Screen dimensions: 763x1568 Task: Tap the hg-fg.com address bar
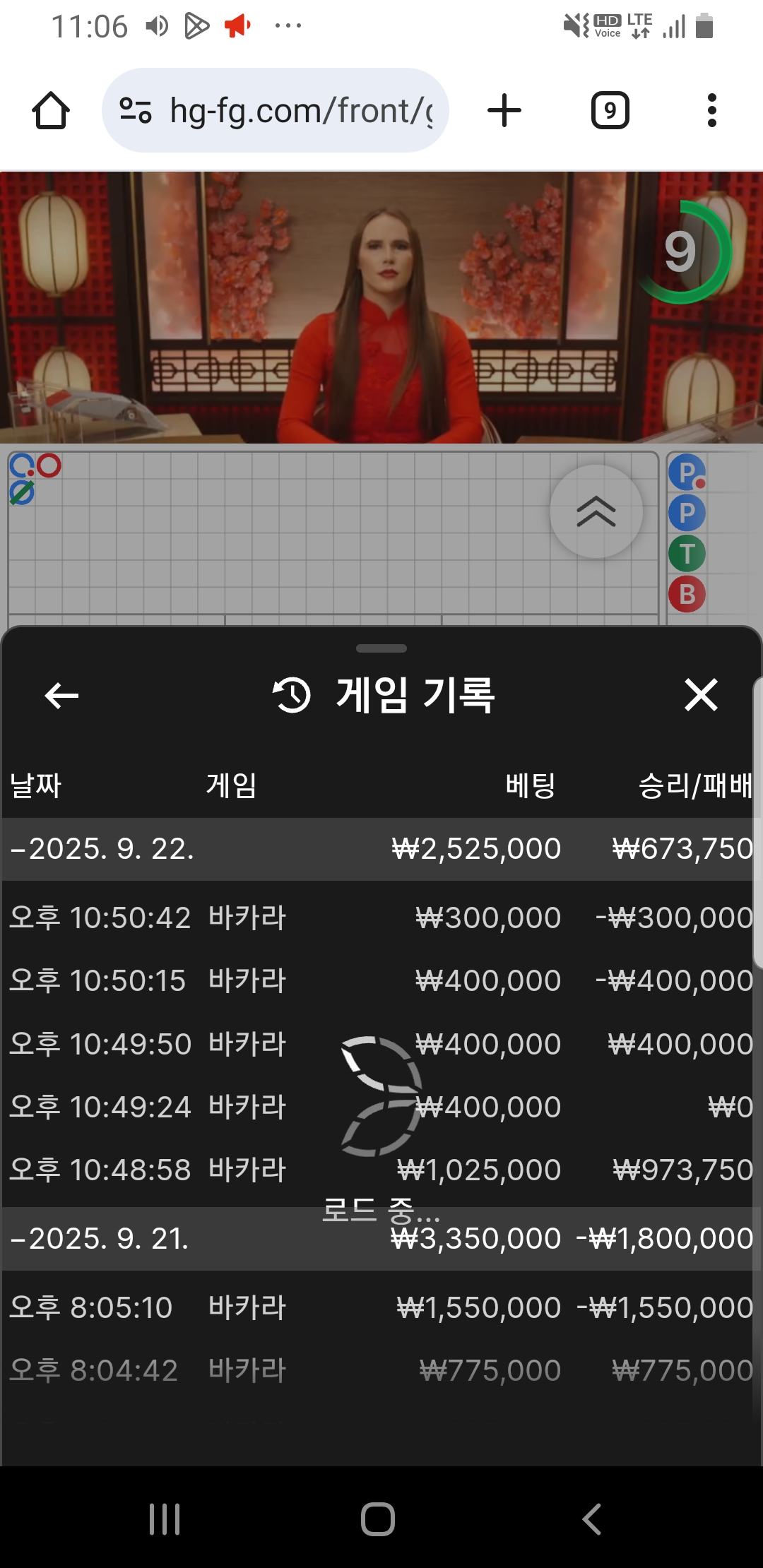276,110
